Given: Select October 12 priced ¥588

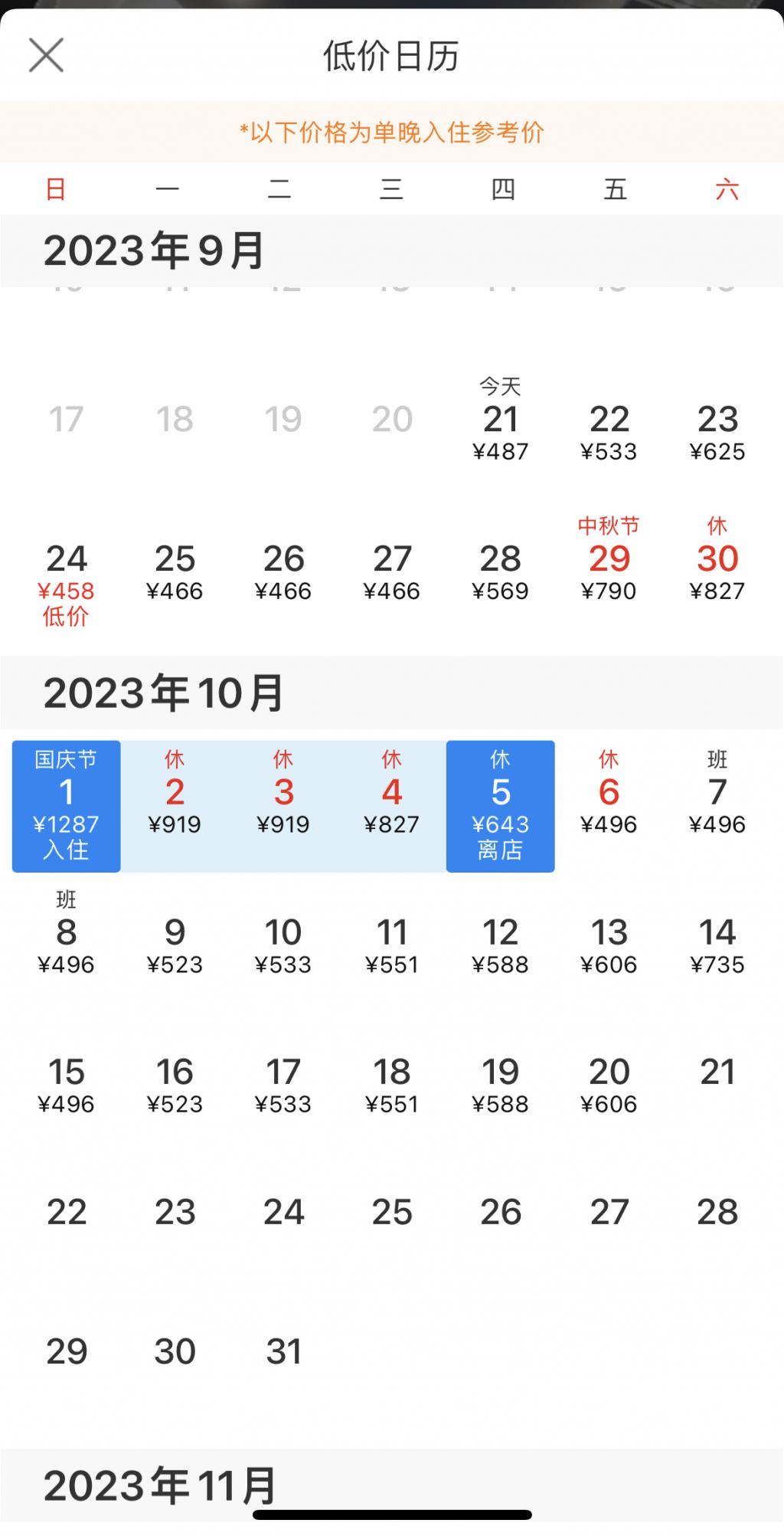Looking at the screenshot, I should point(501,946).
